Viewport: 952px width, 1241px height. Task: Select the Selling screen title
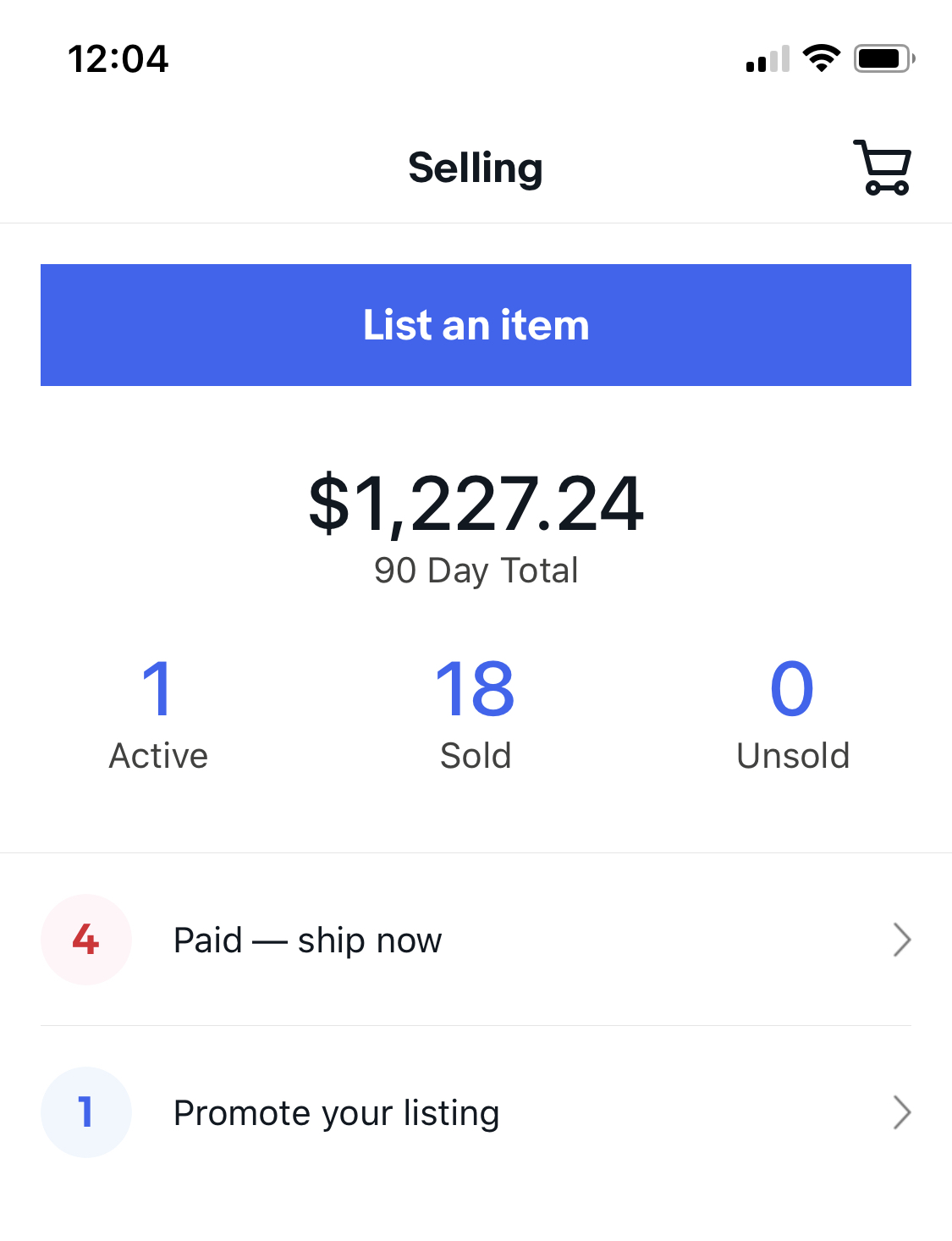coord(476,167)
